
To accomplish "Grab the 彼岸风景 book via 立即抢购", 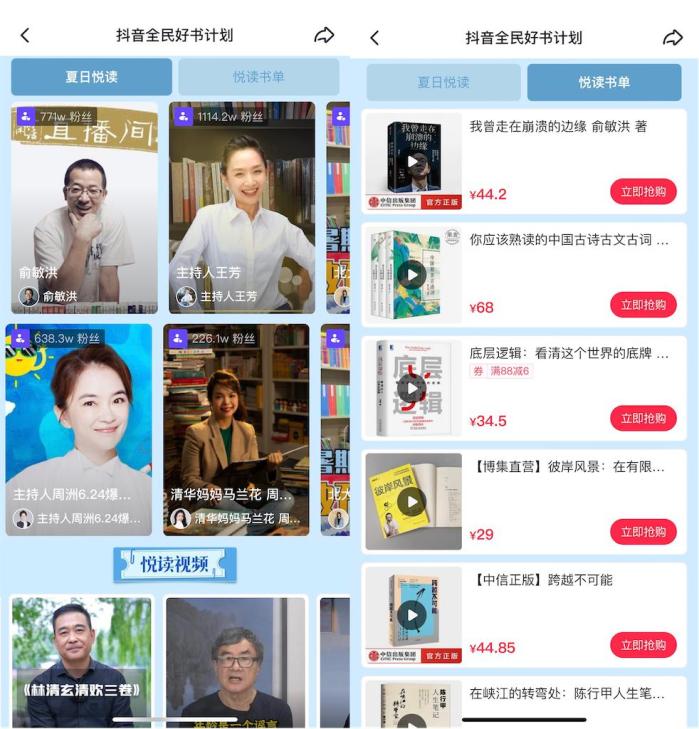I will tap(643, 532).
